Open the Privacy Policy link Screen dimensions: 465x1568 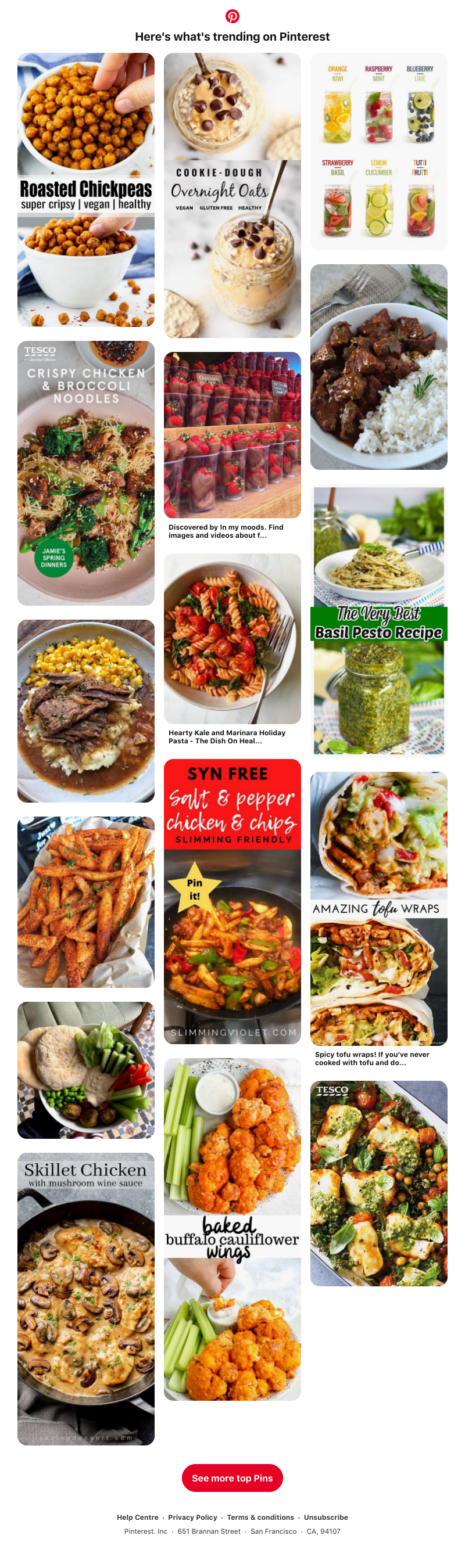point(192,1517)
